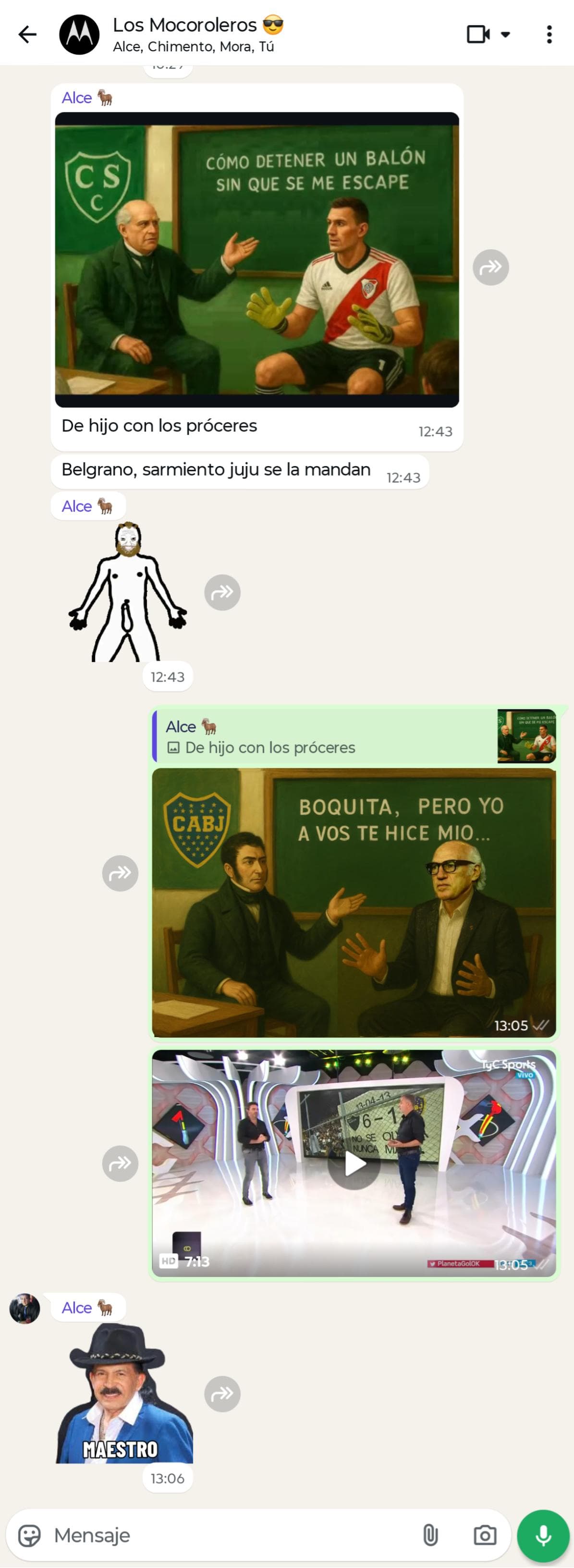
Task: Play the 7:13 TyC Sports video
Action: [354, 1163]
